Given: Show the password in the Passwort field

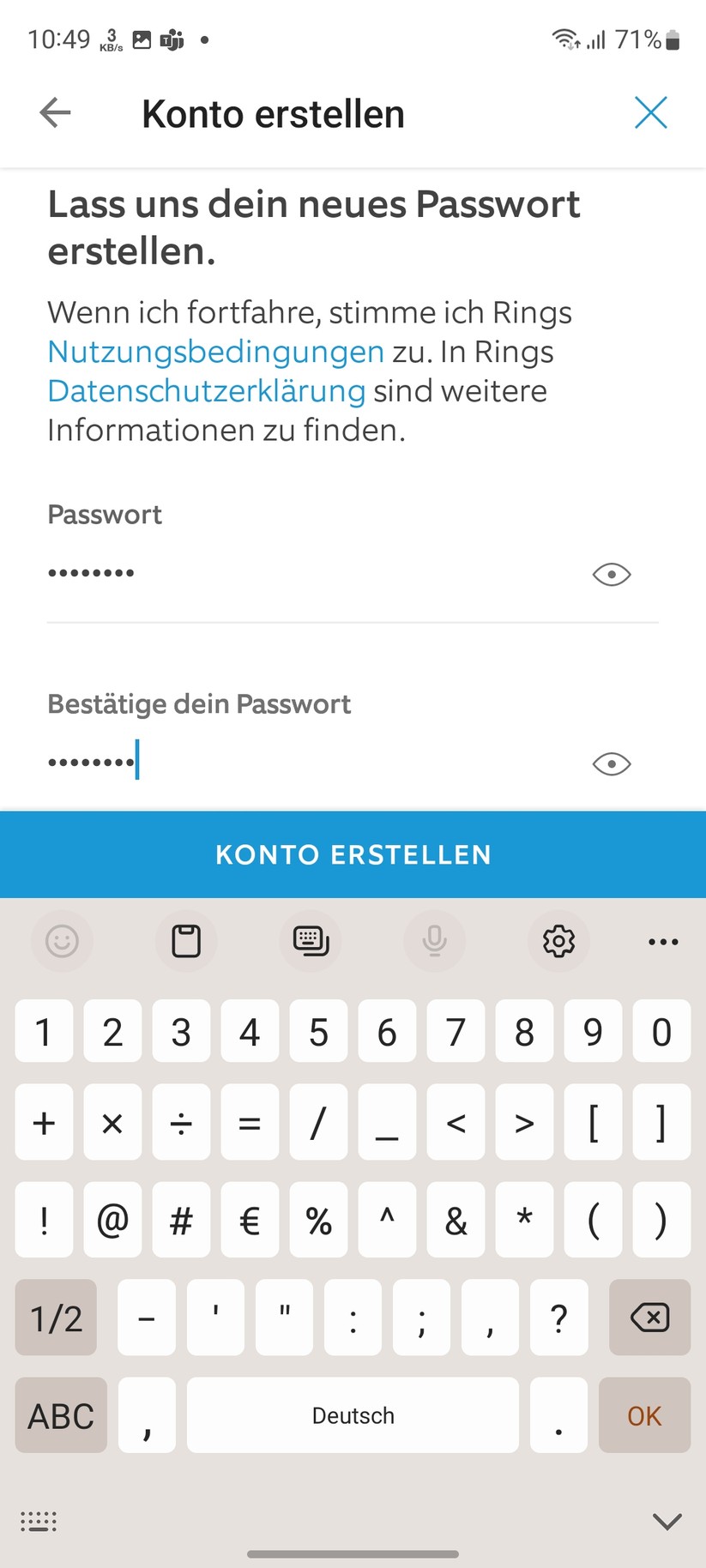Looking at the screenshot, I should point(610,574).
